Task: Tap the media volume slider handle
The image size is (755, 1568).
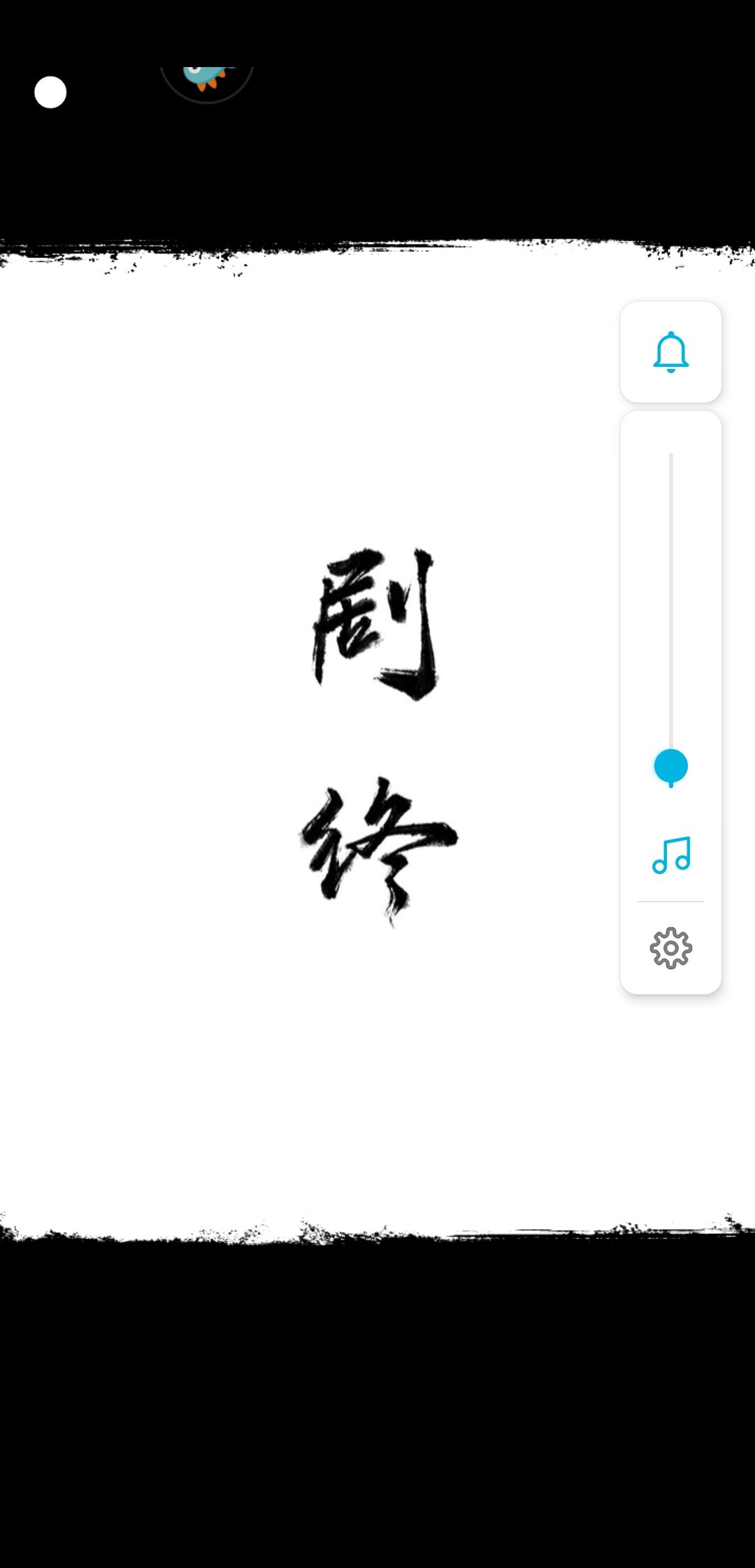Action: [x=671, y=767]
